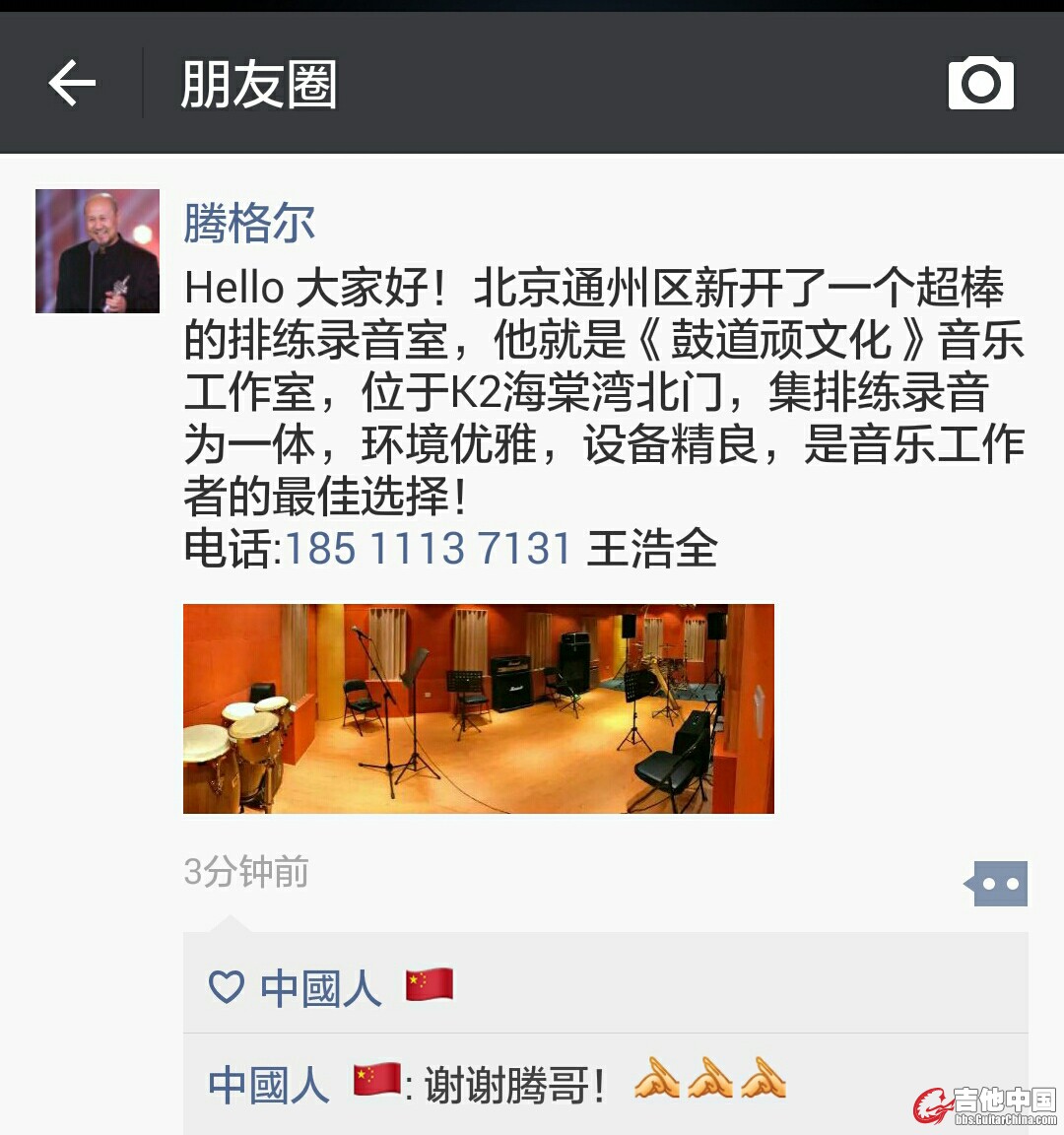Open 腾格尔's profile photo
Screen dimensions: 1064x1135
98,251
